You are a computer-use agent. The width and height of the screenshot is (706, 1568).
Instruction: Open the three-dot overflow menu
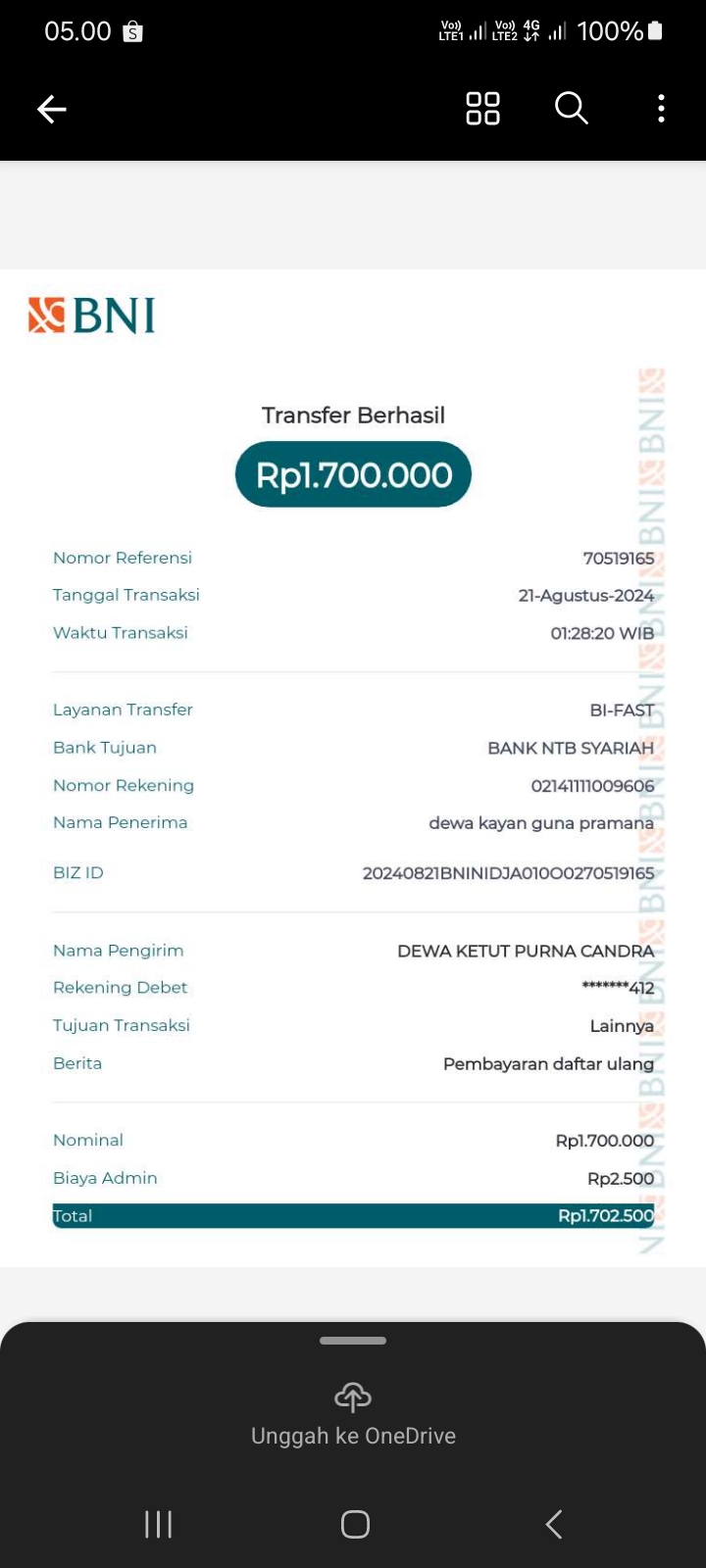(661, 109)
